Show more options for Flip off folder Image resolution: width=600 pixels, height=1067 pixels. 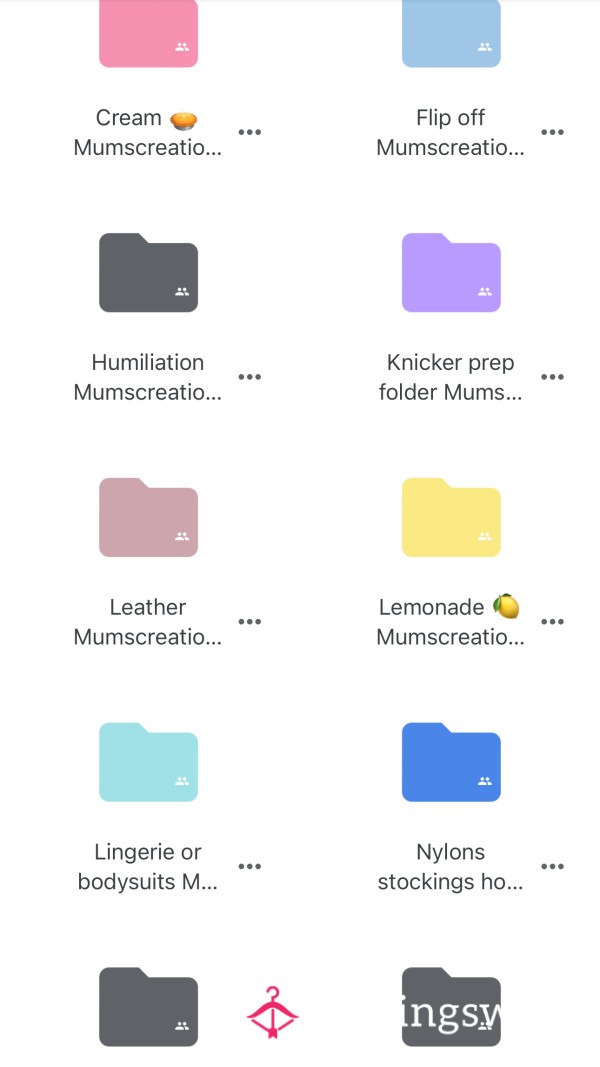(x=552, y=132)
